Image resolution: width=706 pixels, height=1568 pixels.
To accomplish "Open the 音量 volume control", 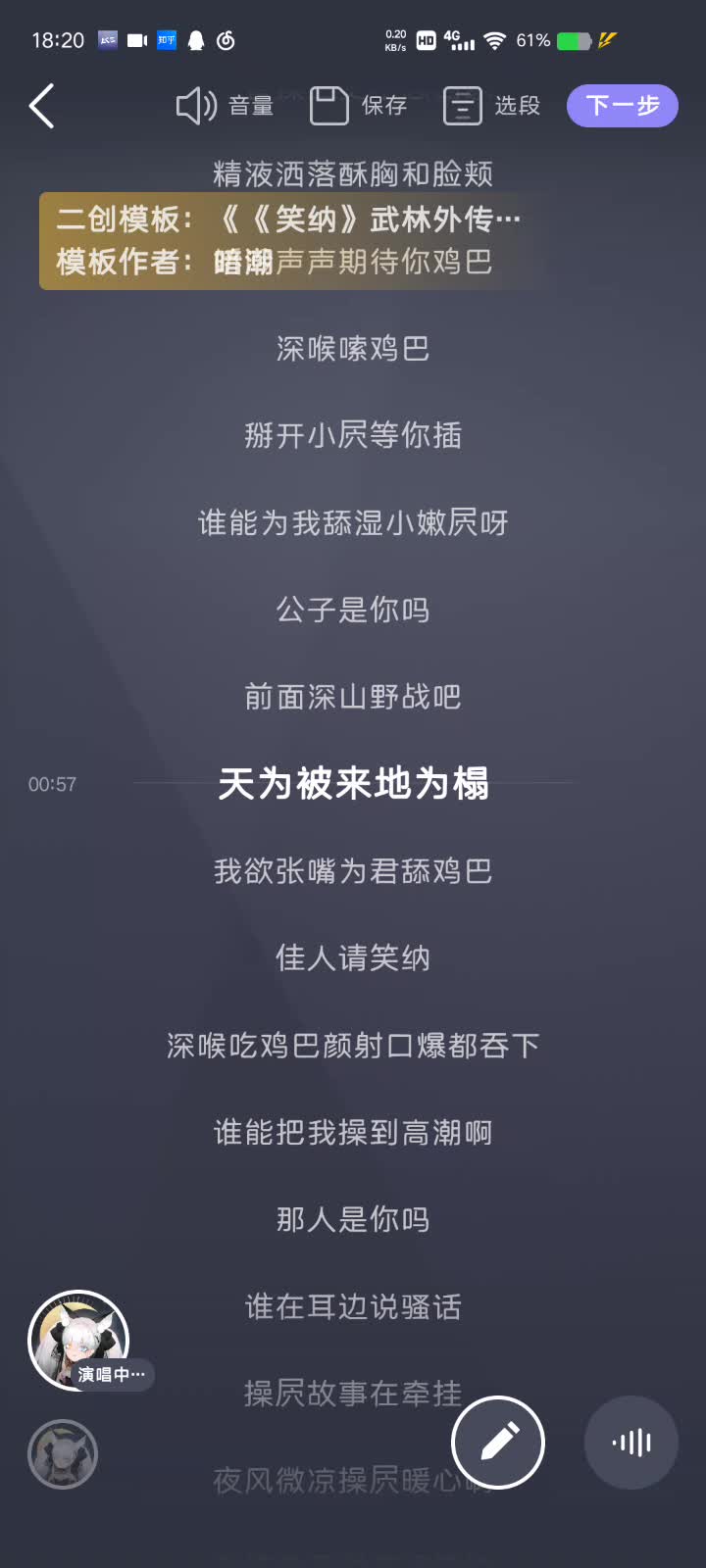I will 225,106.
